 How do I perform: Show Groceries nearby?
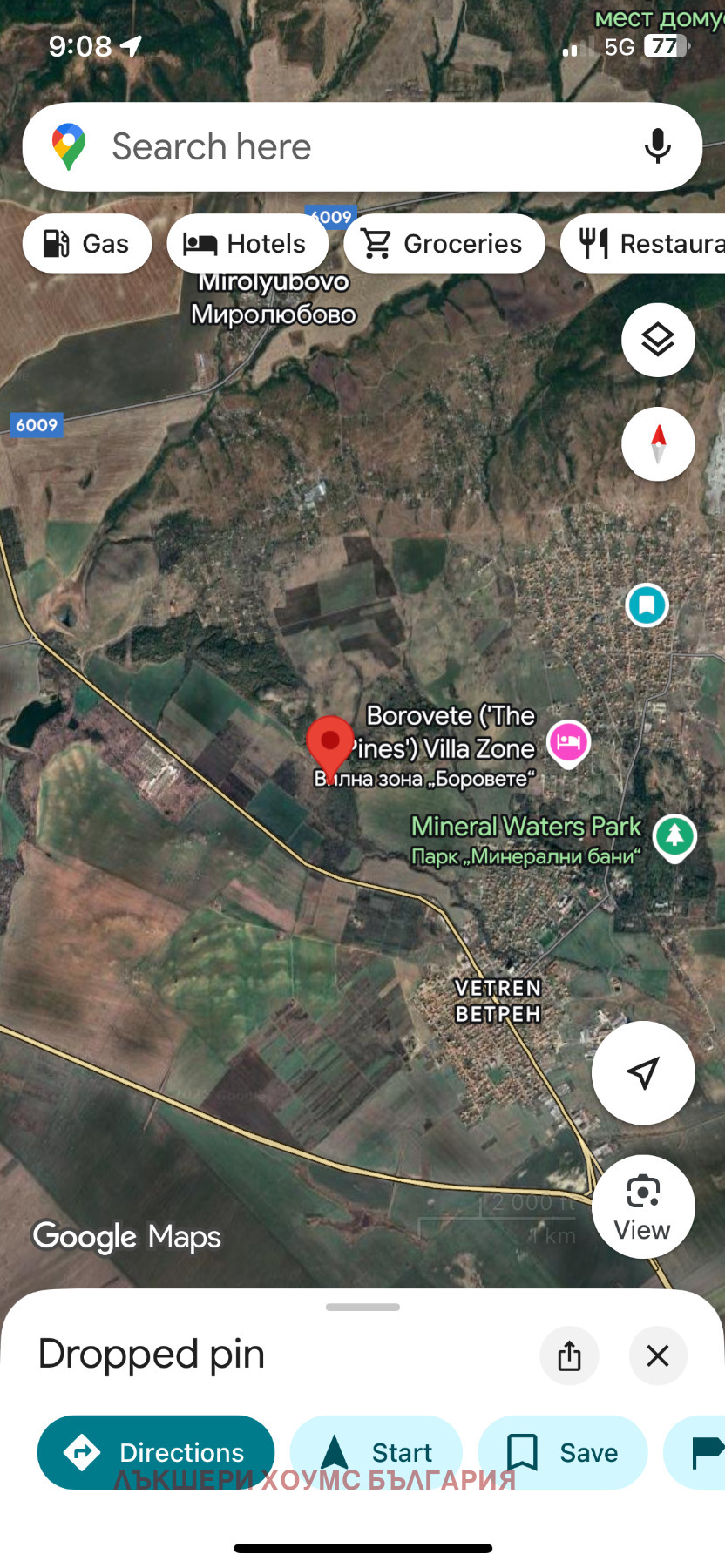(444, 244)
